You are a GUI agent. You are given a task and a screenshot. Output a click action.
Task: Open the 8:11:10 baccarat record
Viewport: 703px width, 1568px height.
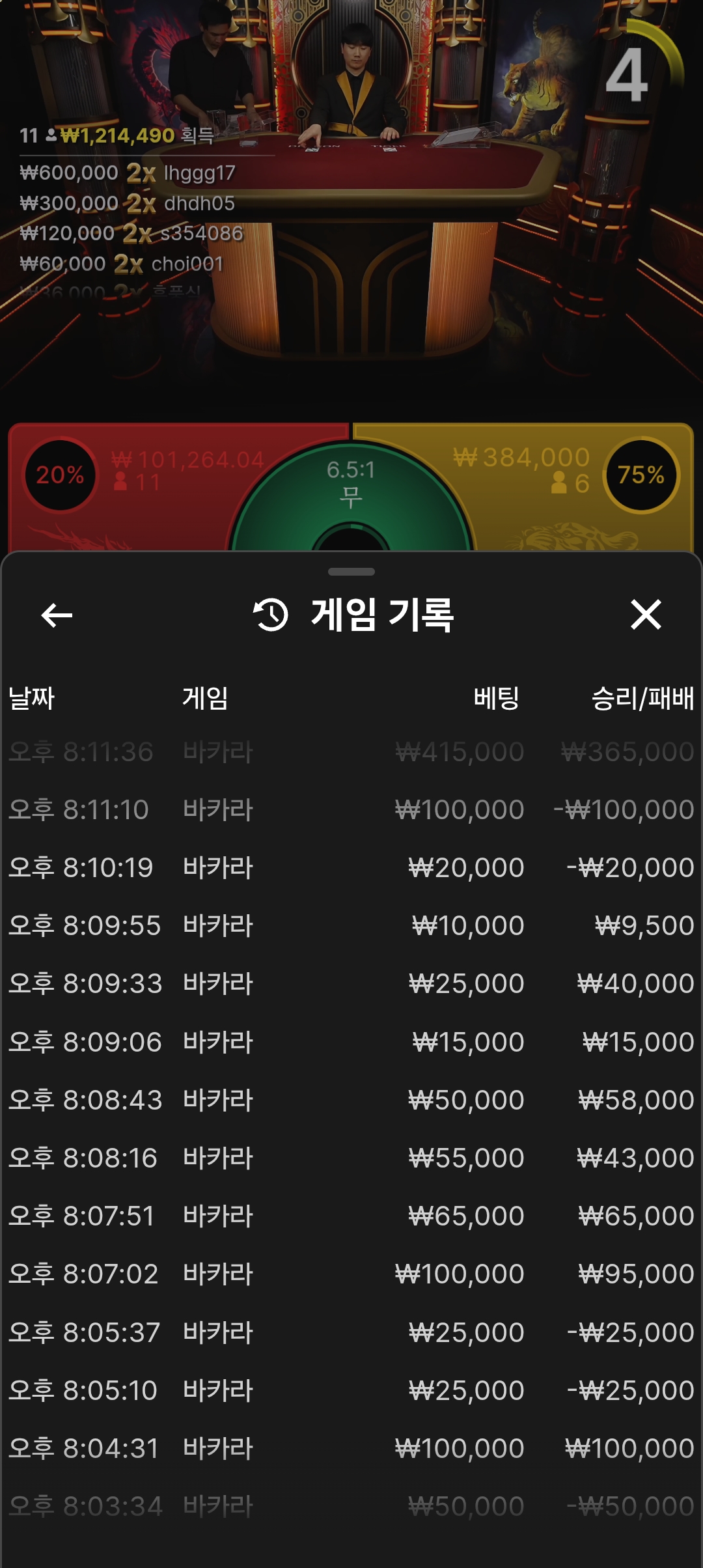[x=351, y=809]
